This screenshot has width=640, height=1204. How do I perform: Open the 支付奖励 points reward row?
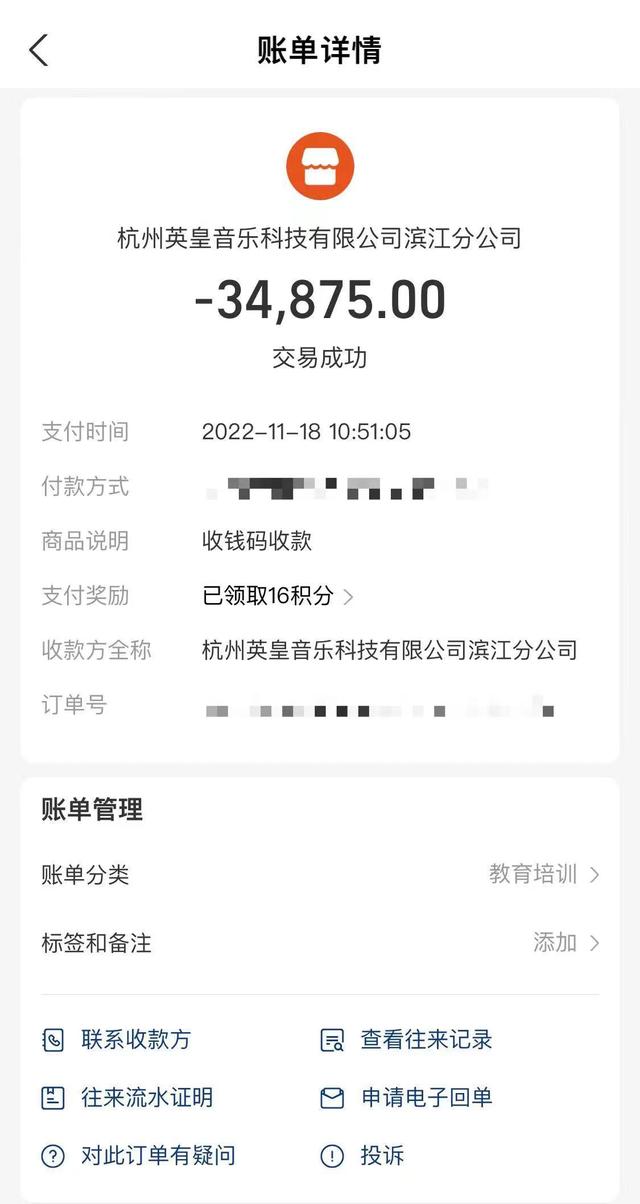click(278, 597)
